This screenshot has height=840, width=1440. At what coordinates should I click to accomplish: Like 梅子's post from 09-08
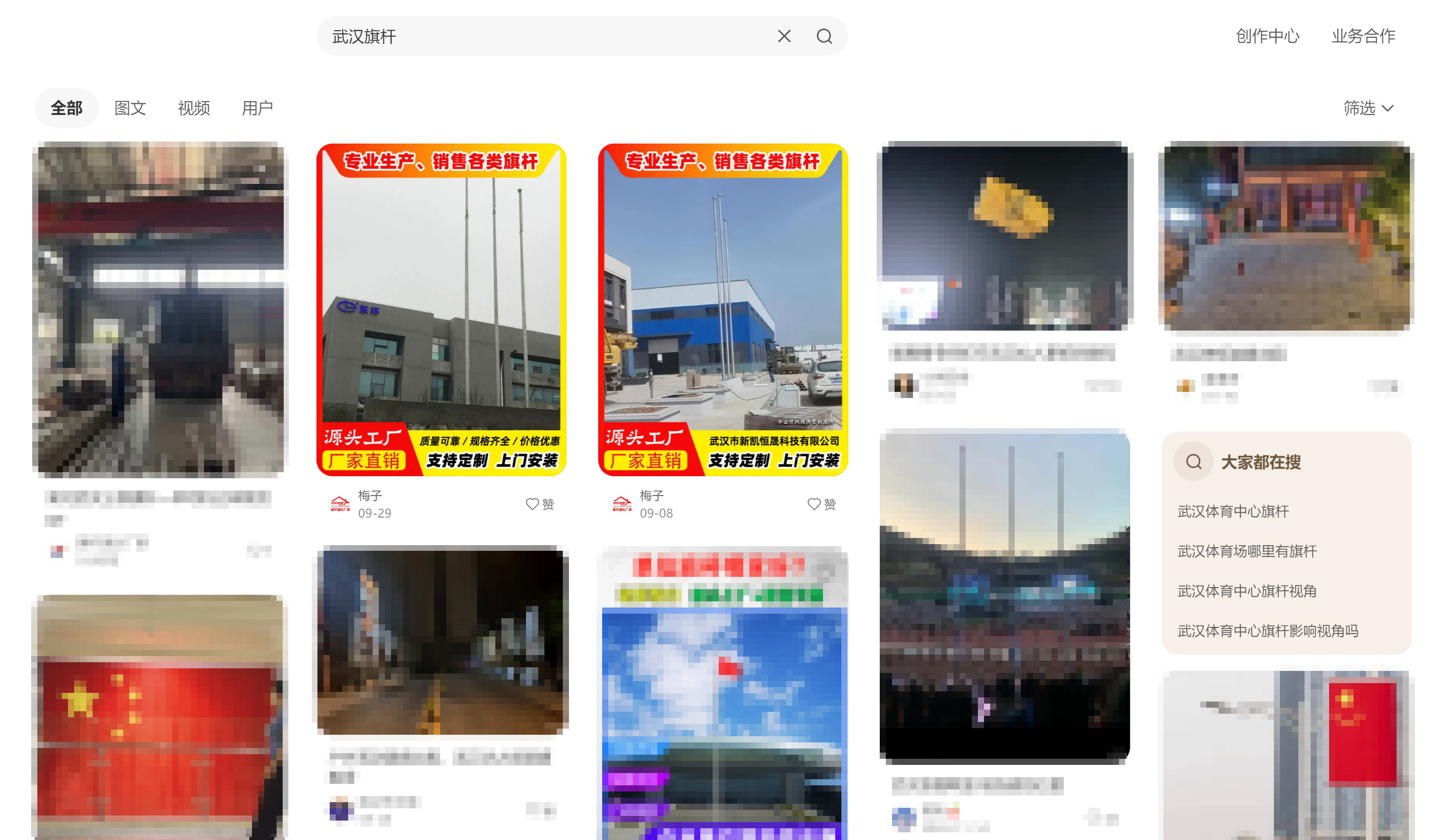(821, 504)
